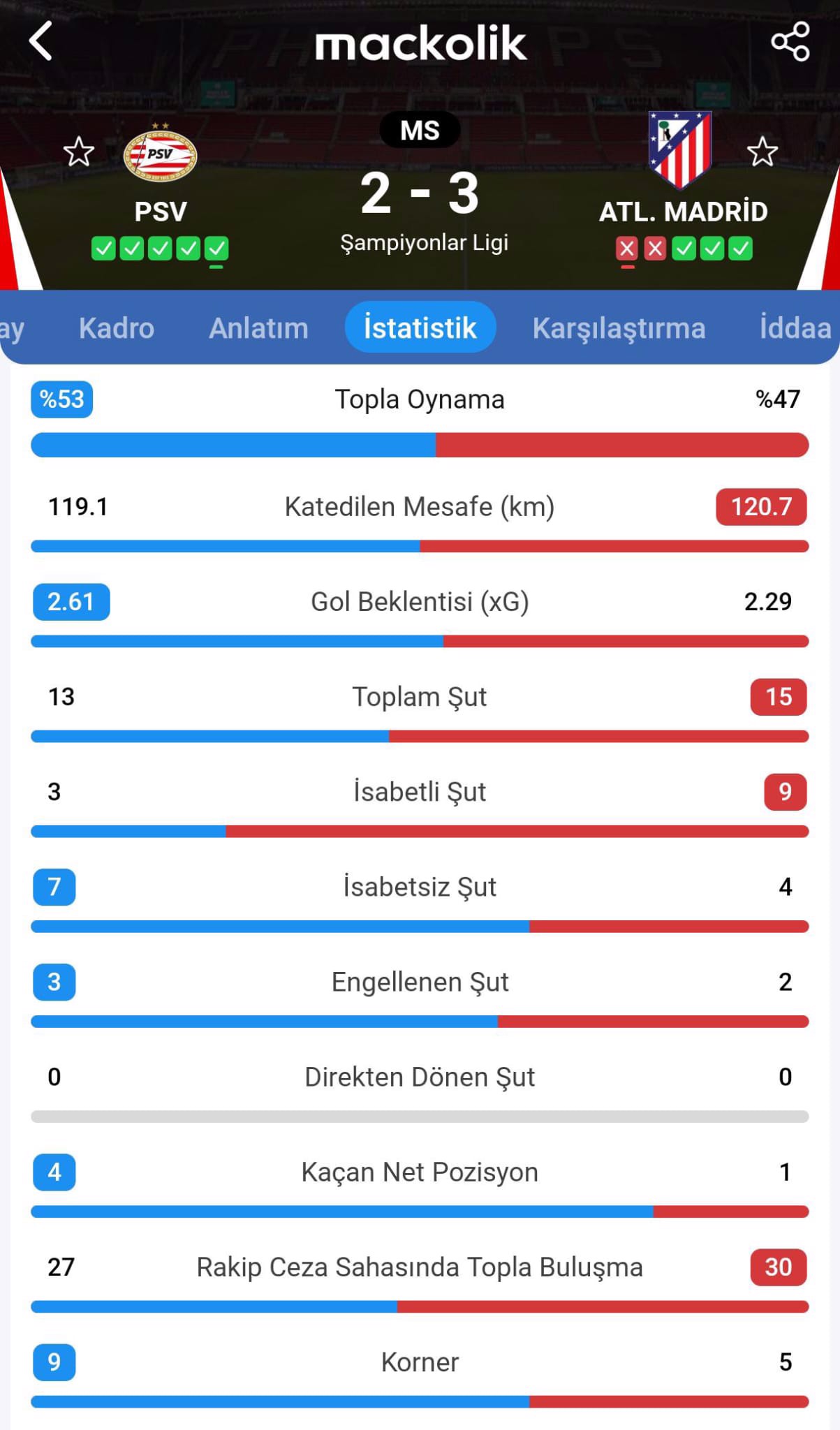
Task: Switch to the Kadro tab
Action: (117, 328)
